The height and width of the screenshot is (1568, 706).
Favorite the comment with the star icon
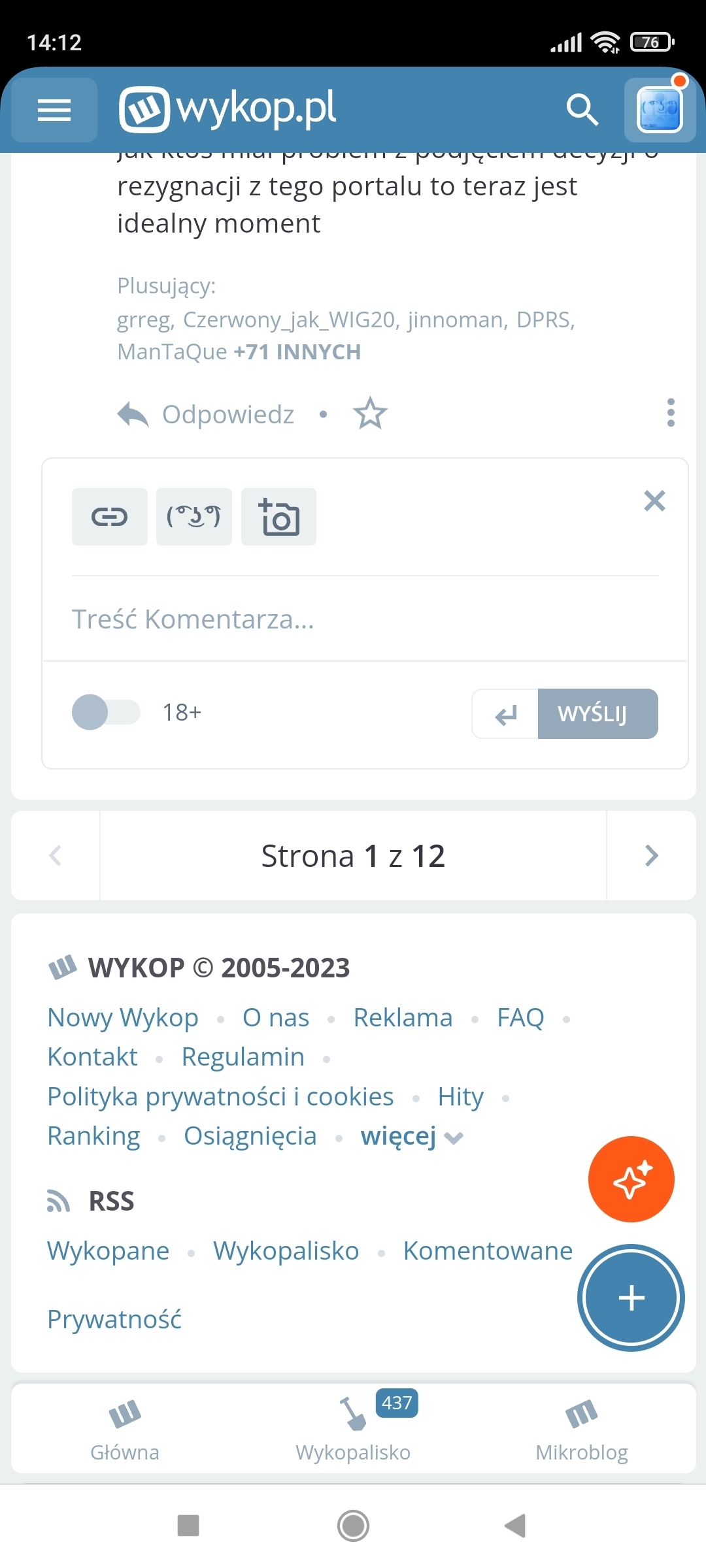pos(370,414)
